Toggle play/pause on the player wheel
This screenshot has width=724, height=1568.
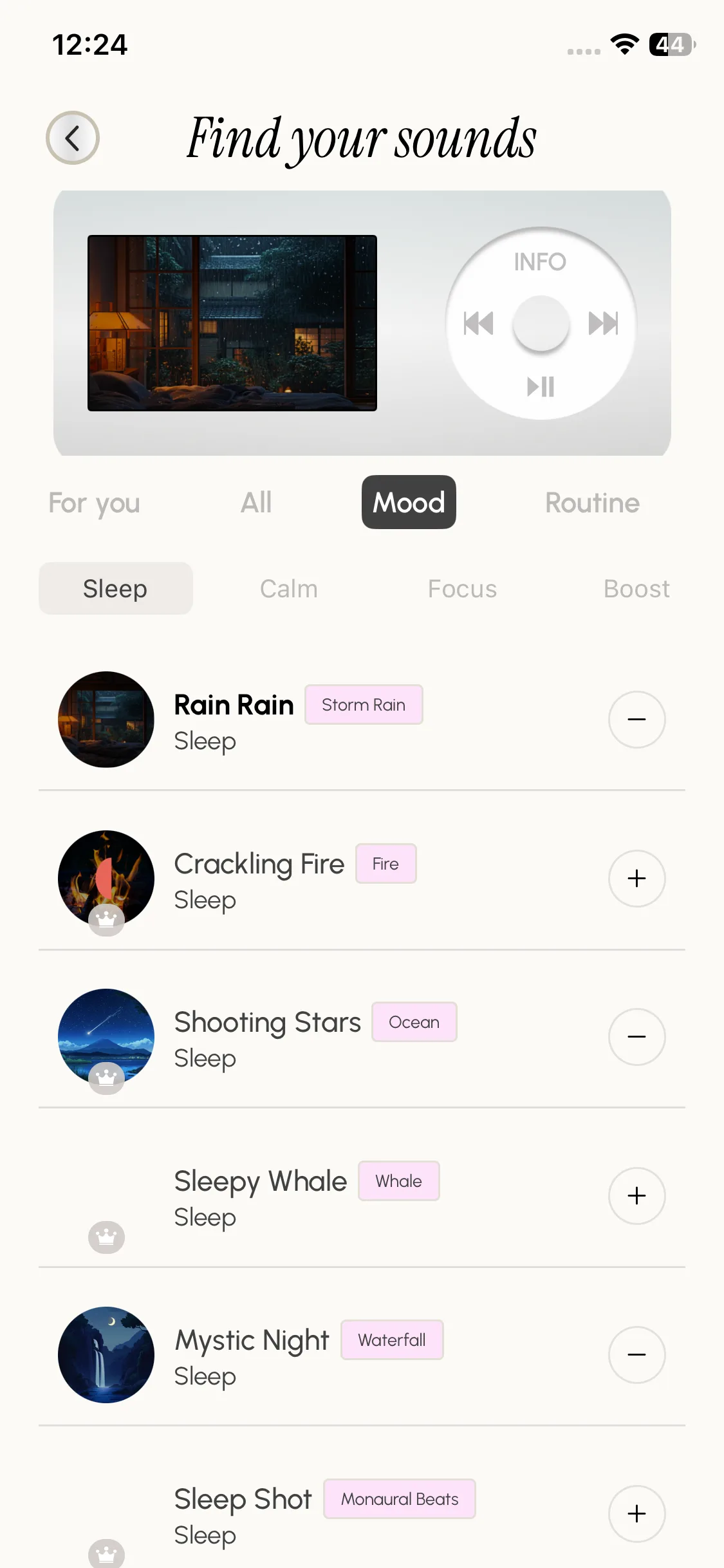tap(541, 387)
